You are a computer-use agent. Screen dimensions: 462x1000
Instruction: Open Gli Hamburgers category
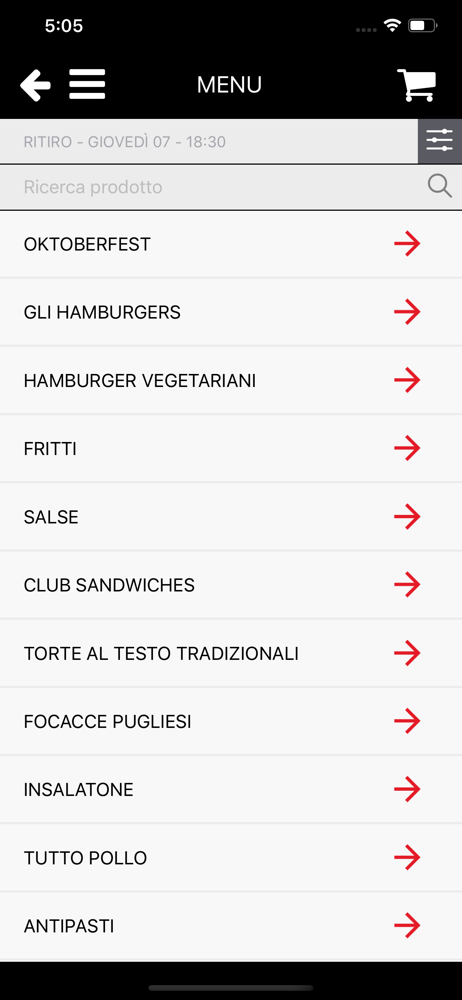231,312
